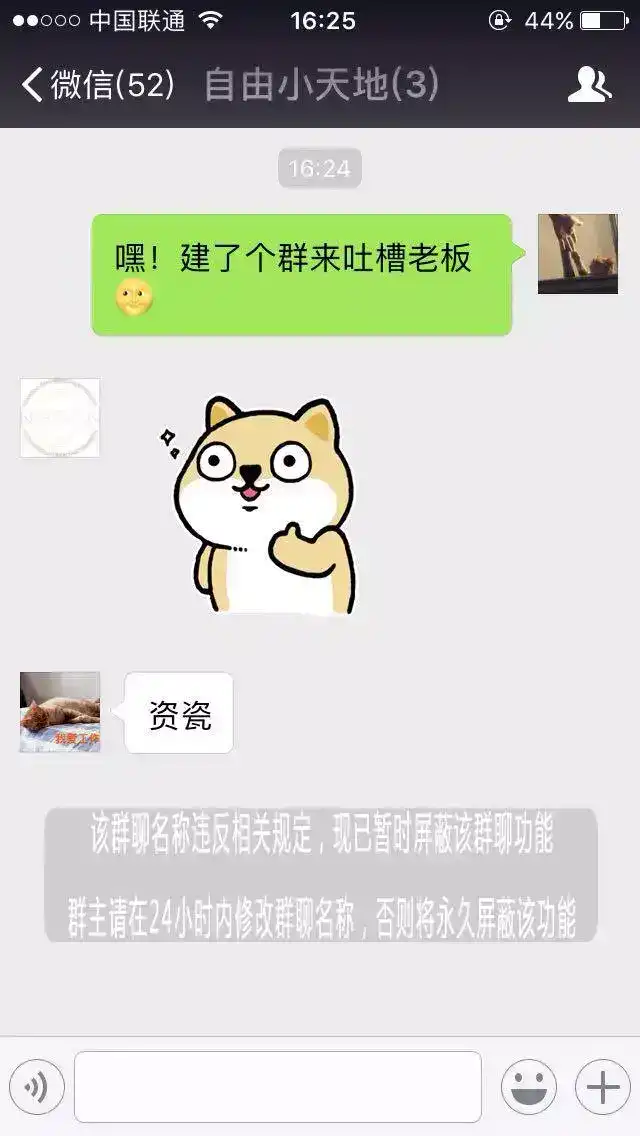Focus the message text field
640x1136 pixels.
[x=277, y=1087]
